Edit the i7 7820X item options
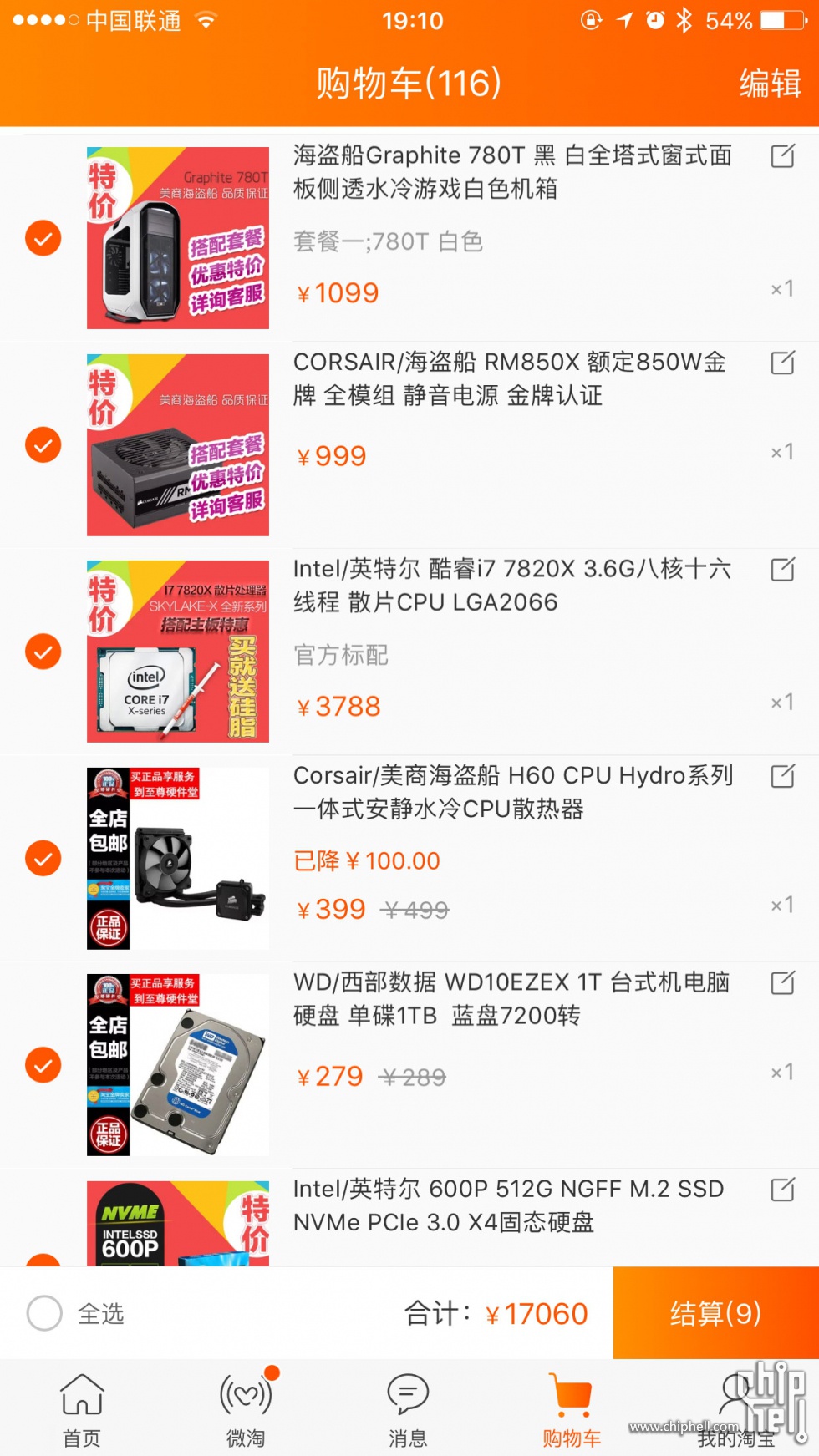819x1456 pixels. 782,570
